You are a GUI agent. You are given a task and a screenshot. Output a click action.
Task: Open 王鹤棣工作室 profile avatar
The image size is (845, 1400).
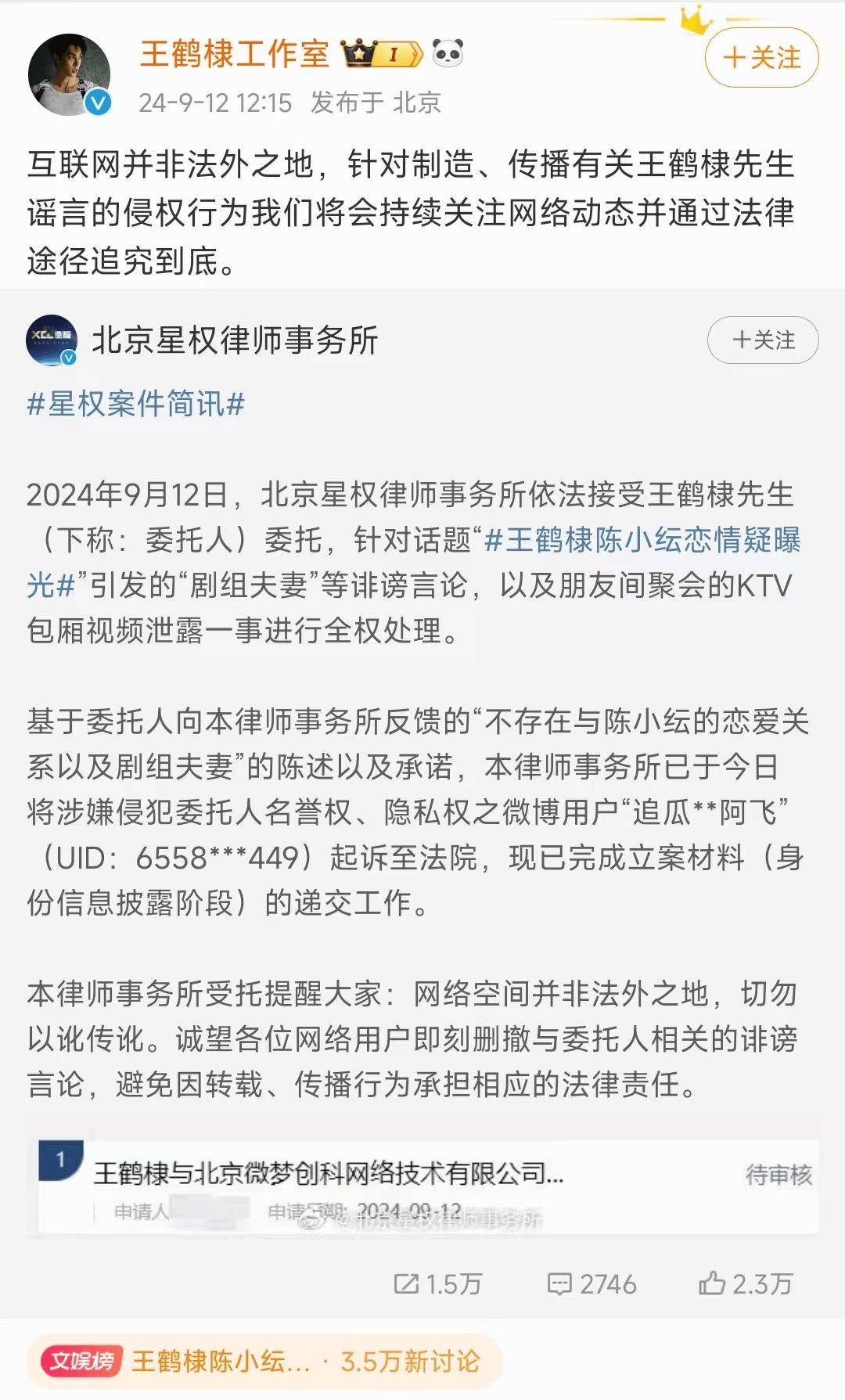click(x=69, y=75)
